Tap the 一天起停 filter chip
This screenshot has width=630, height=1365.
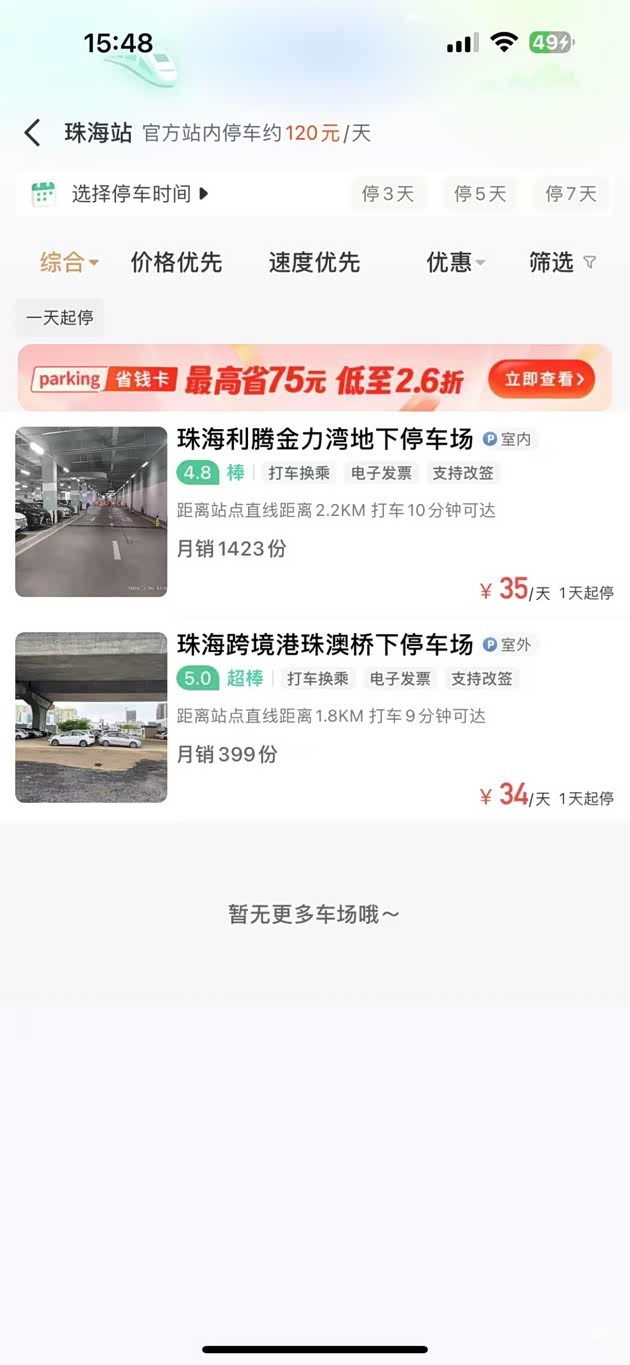[60, 318]
